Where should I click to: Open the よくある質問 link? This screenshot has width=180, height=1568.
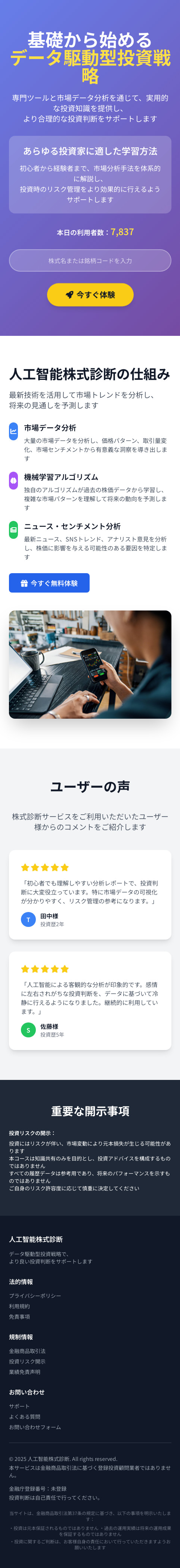tap(25, 1416)
